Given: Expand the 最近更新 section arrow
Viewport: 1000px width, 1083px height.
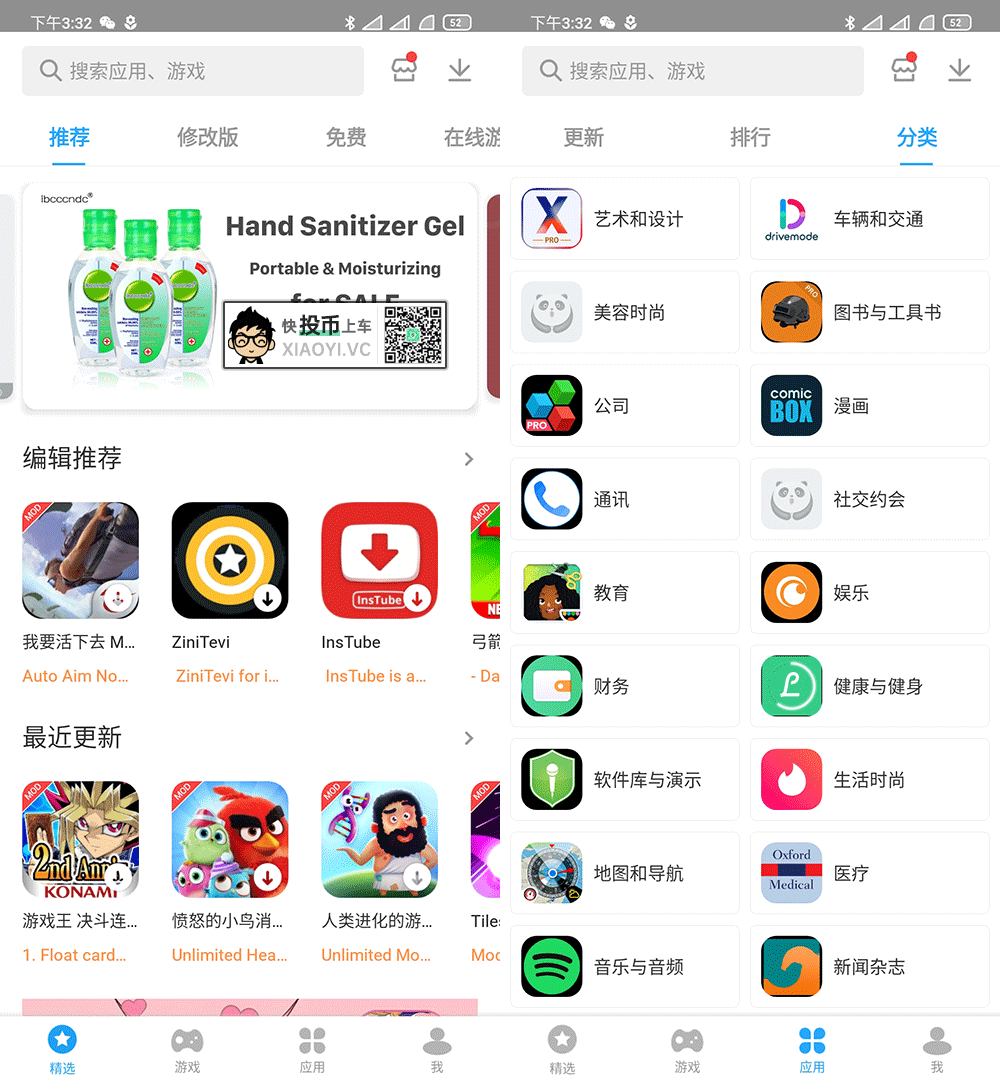Looking at the screenshot, I should (x=469, y=738).
